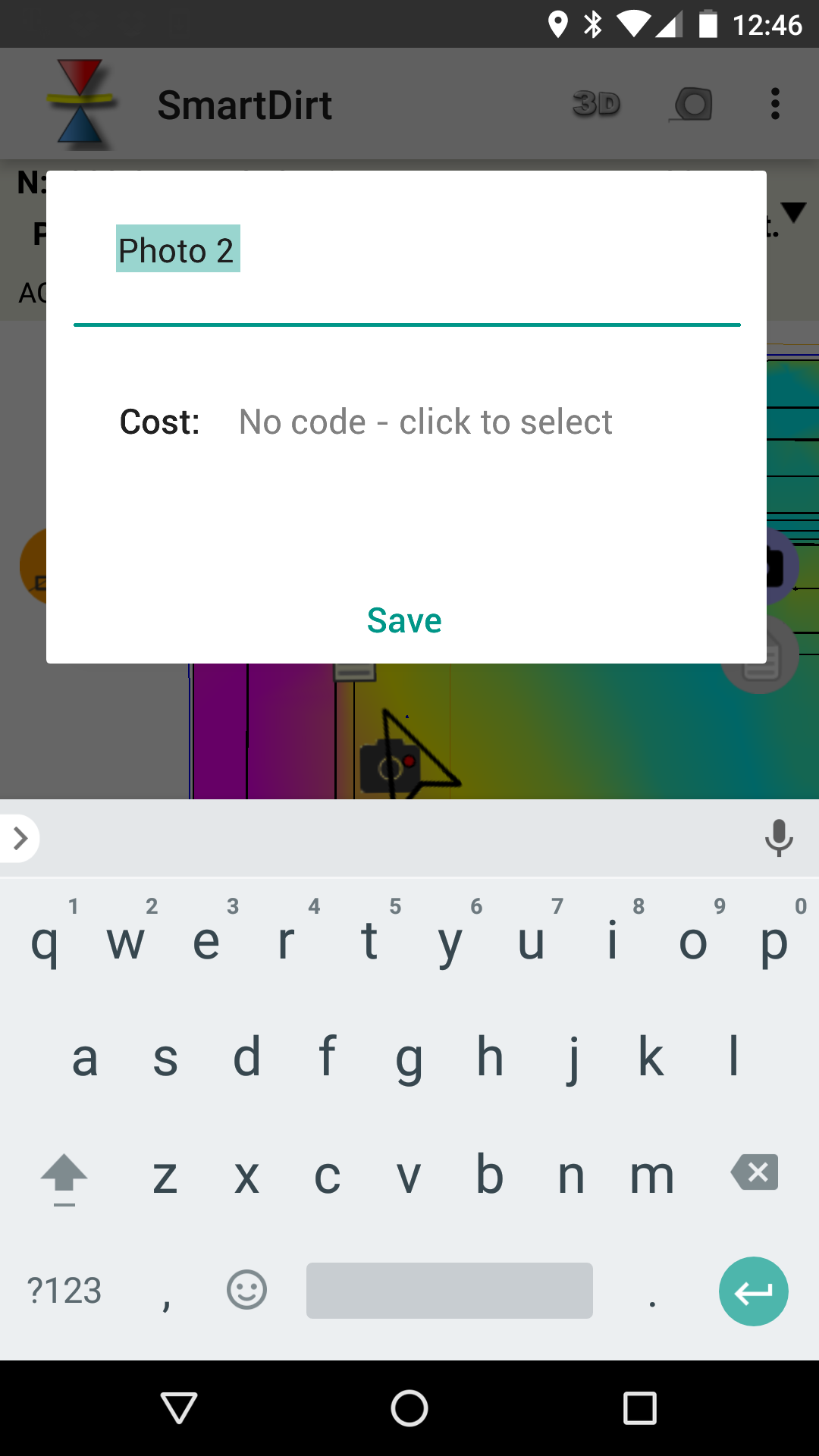Save the photo details

click(404, 620)
